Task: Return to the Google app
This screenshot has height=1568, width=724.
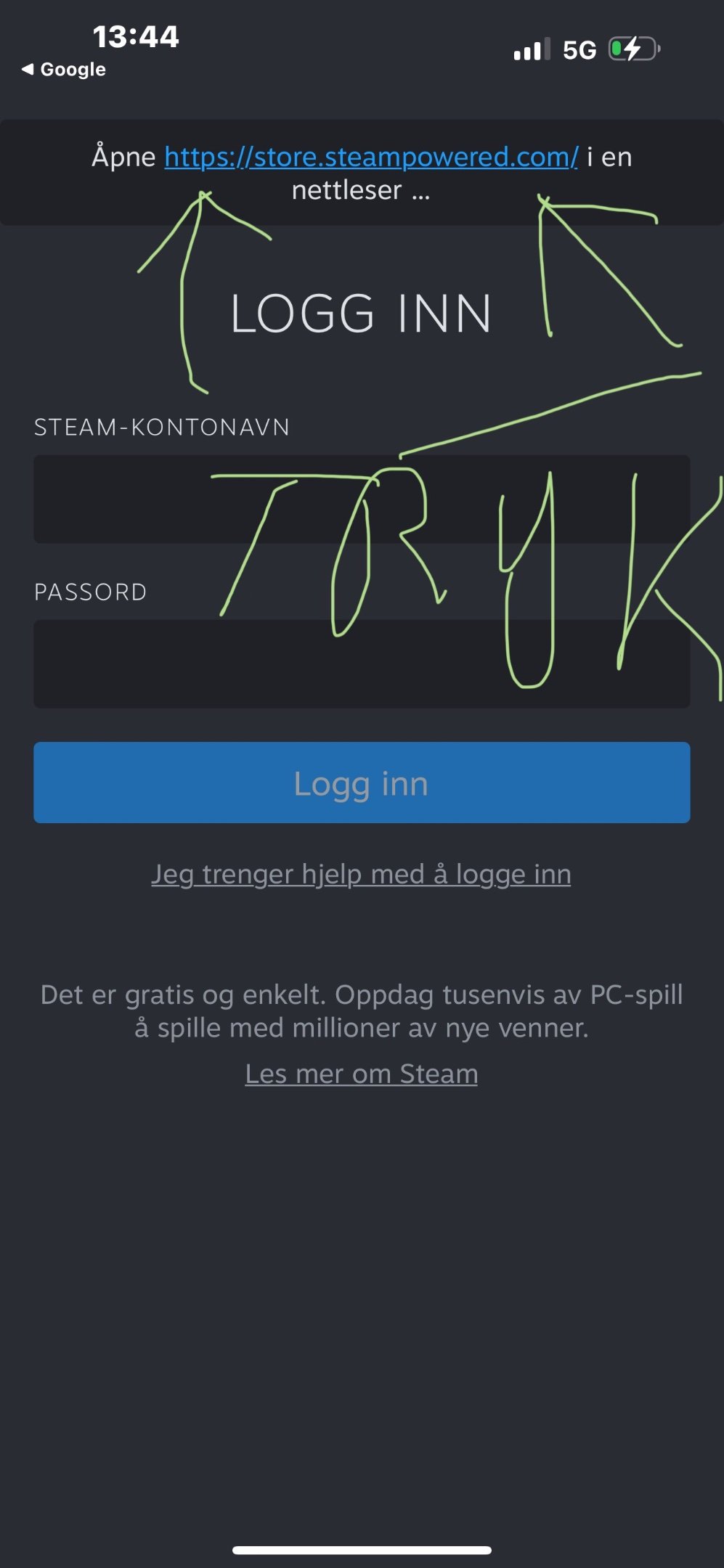Action: [64, 70]
